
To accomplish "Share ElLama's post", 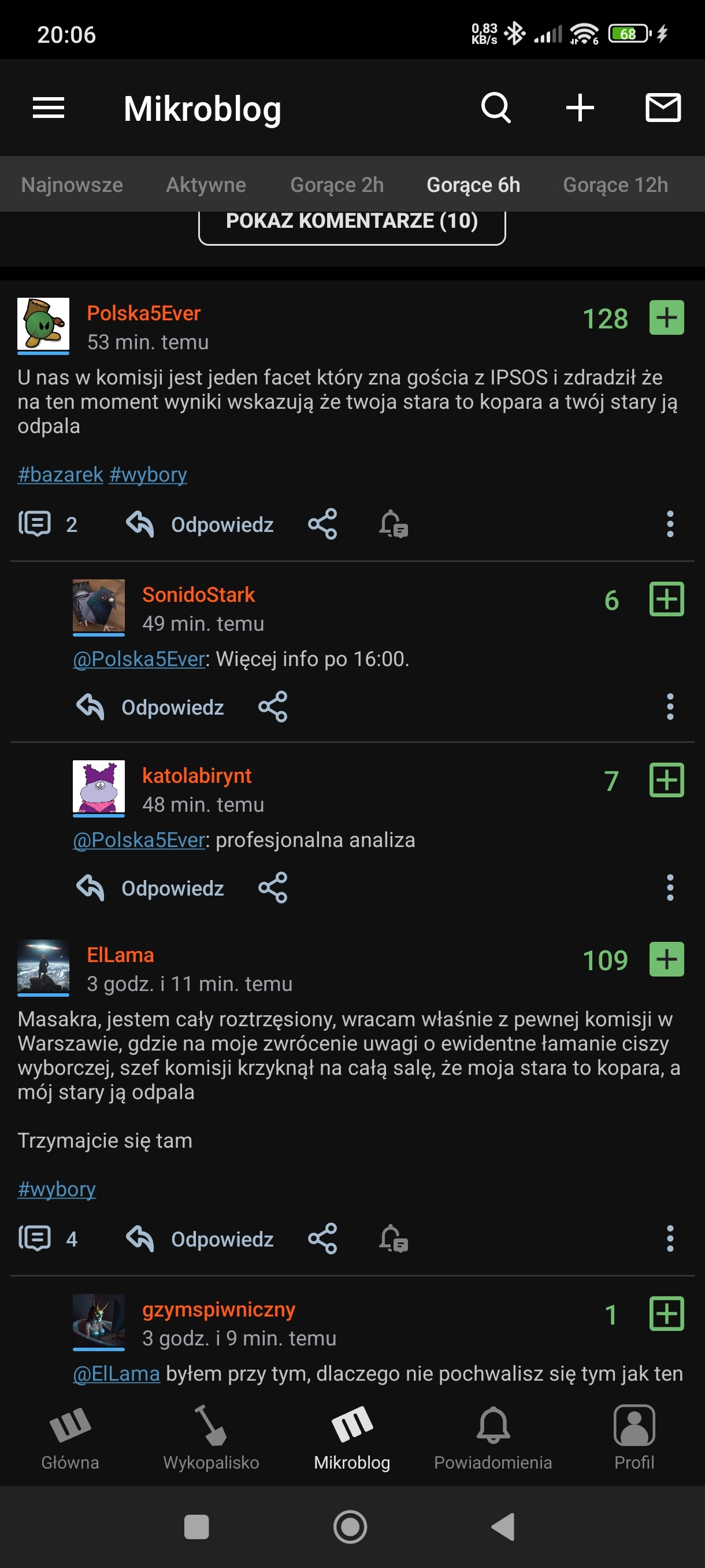I will [x=322, y=1238].
